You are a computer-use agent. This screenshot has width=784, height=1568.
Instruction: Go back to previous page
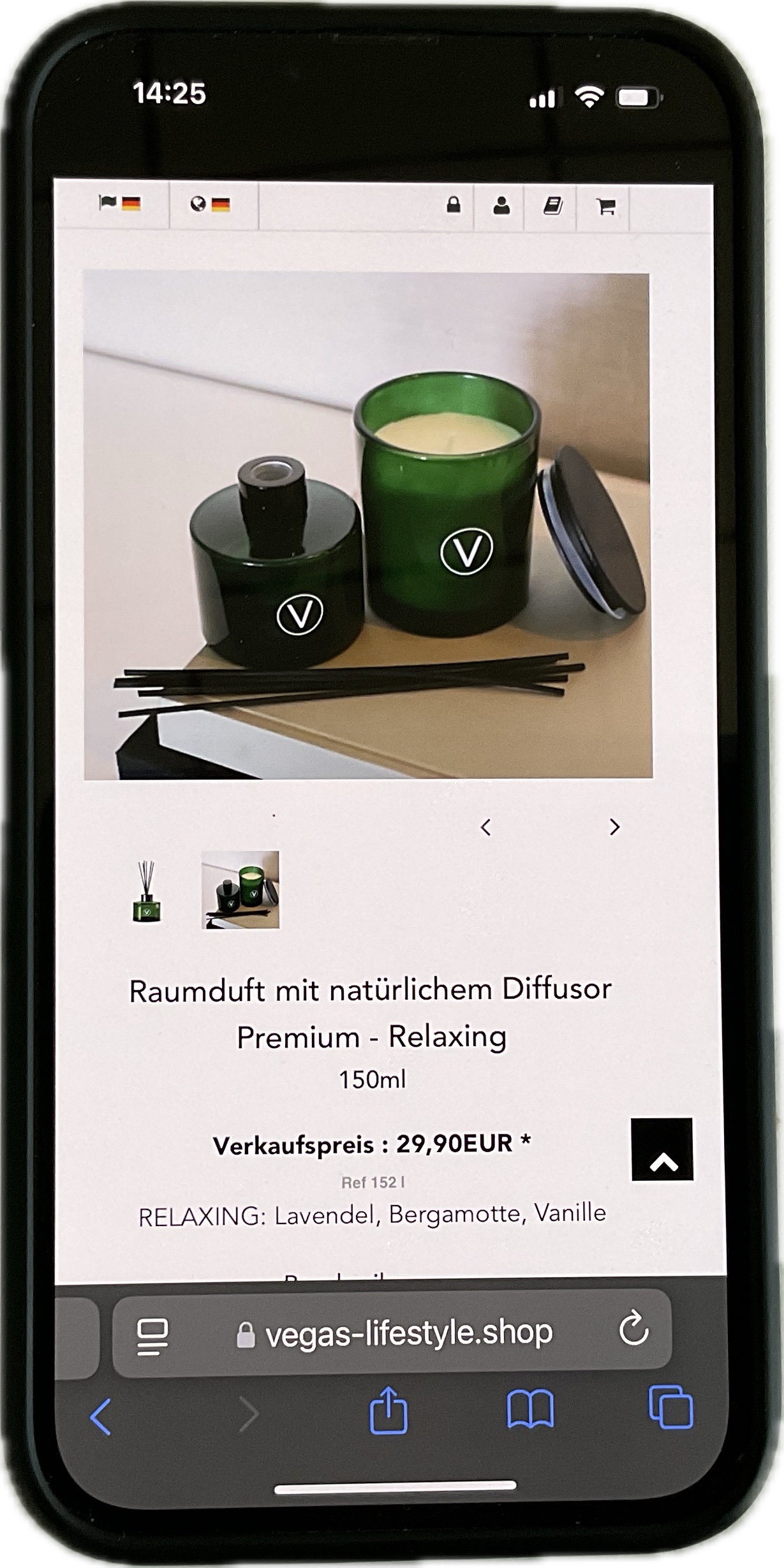coord(101,1417)
